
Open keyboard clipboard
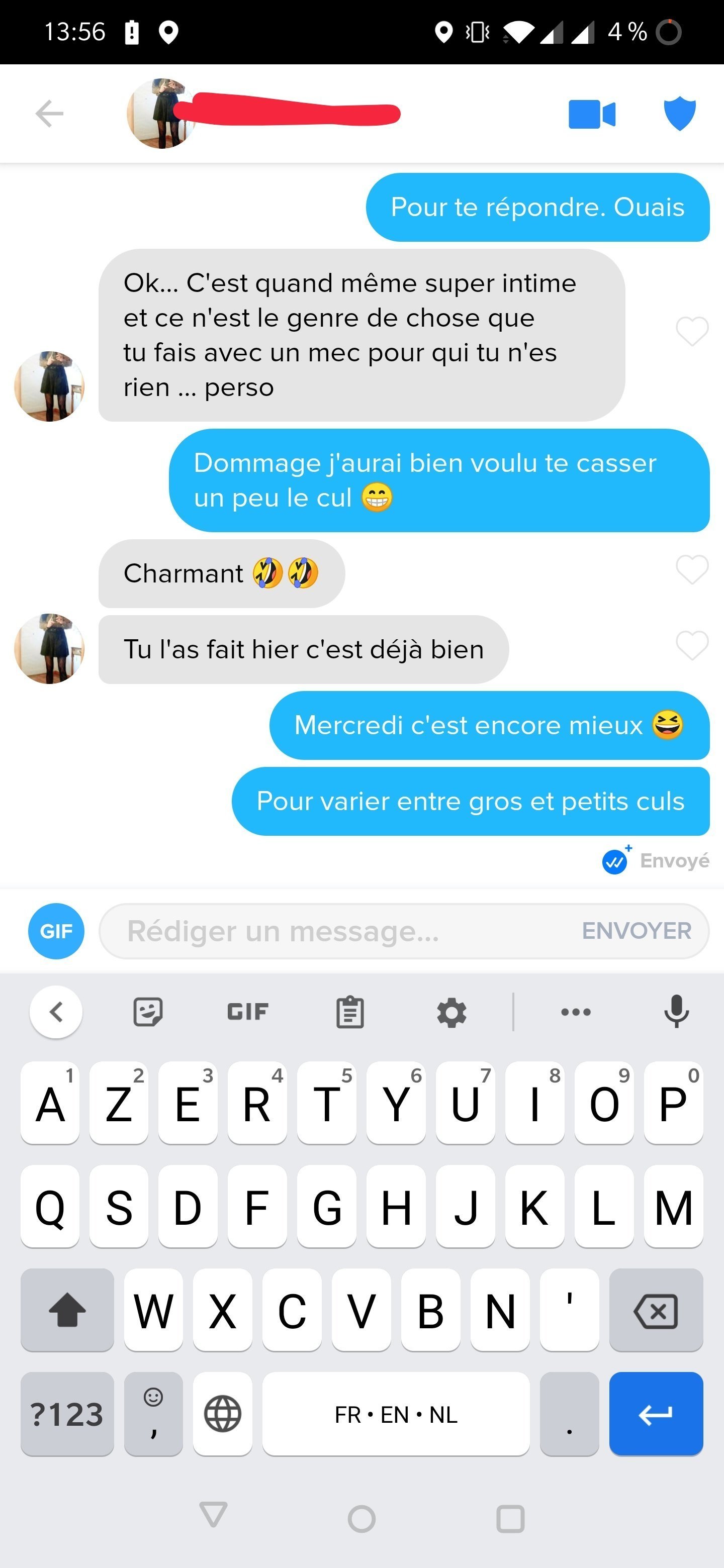350,1012
